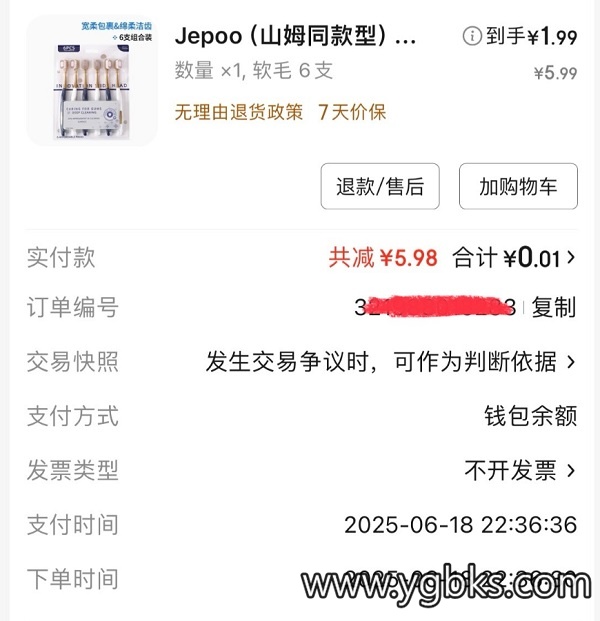
Task: View the 无理由退货政策 return policy
Action: tap(238, 112)
